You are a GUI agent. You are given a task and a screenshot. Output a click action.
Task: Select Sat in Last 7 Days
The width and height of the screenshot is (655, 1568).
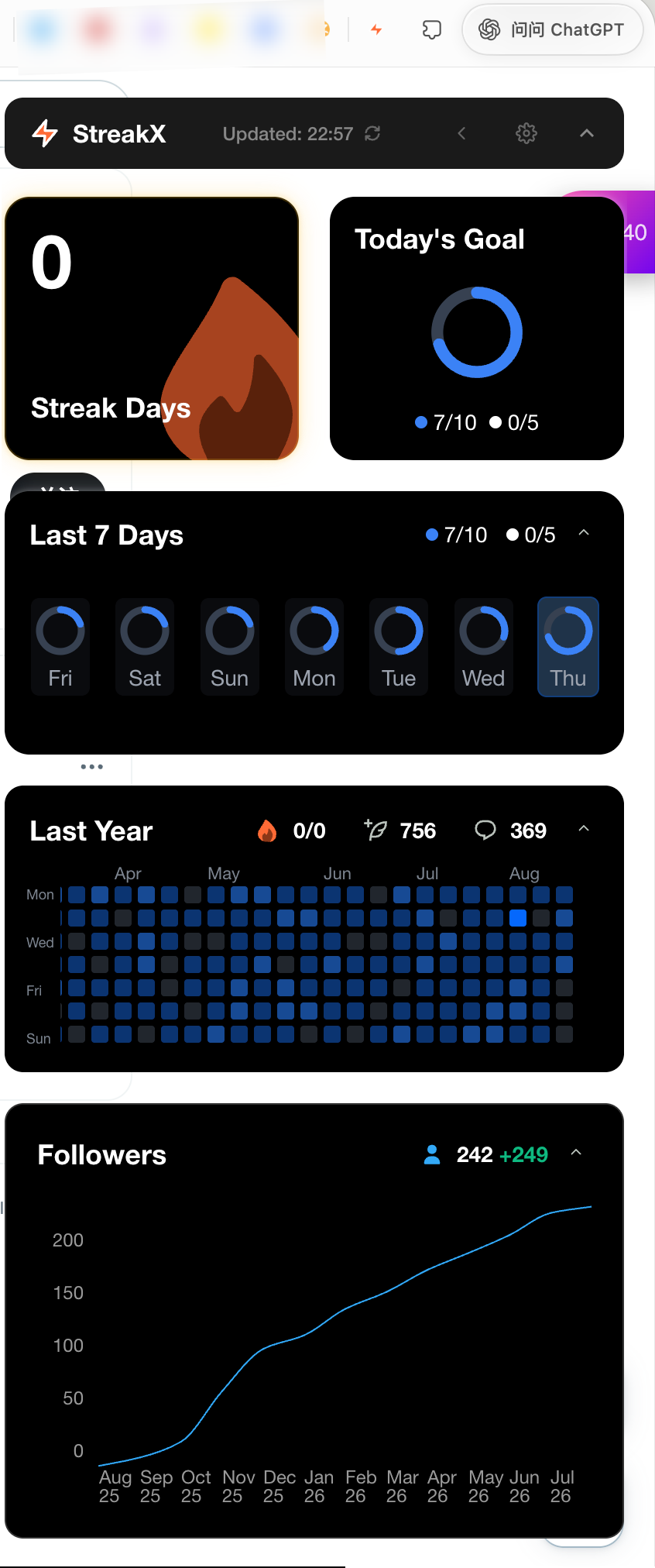tap(145, 647)
